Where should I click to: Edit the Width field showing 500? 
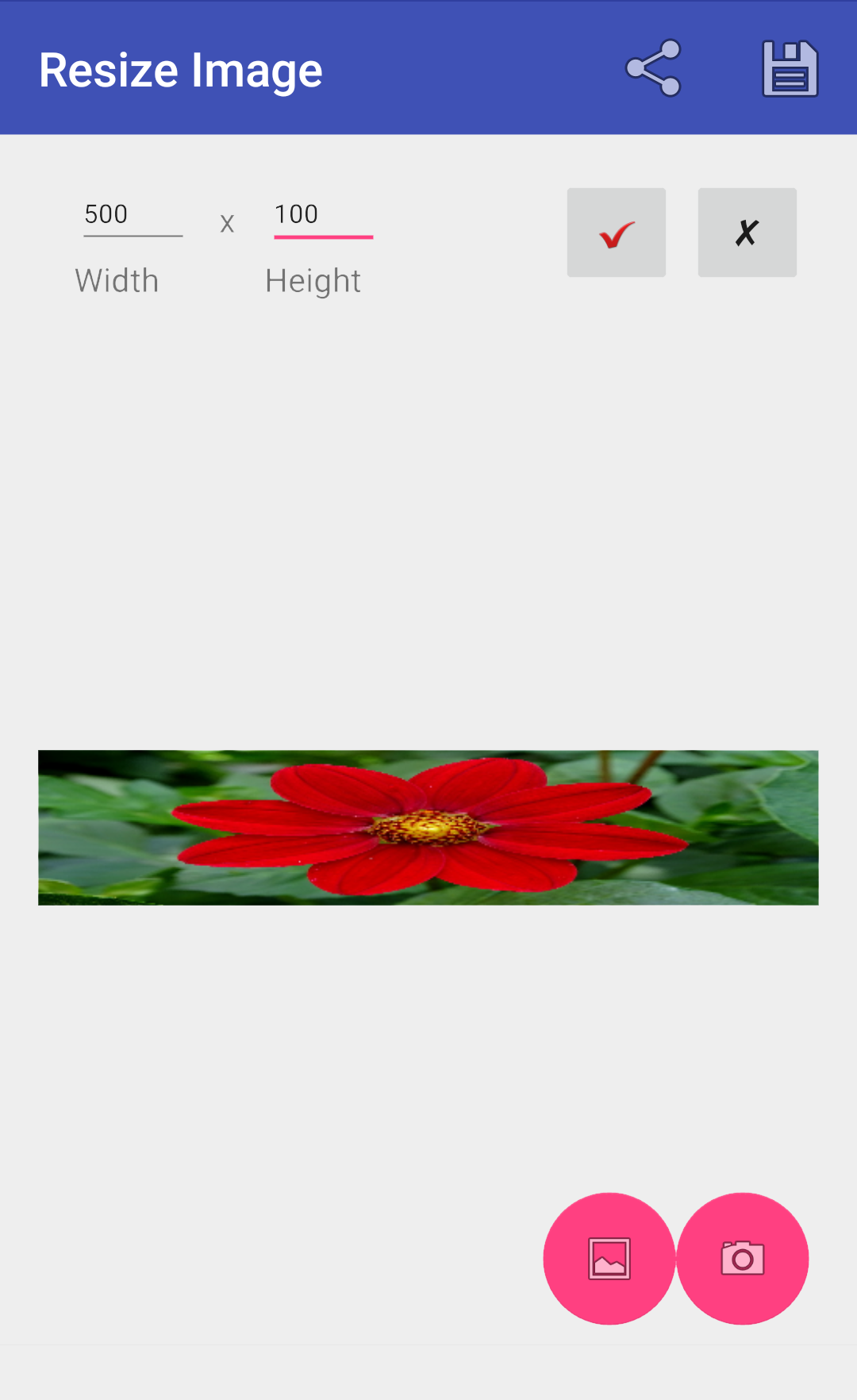coord(133,215)
